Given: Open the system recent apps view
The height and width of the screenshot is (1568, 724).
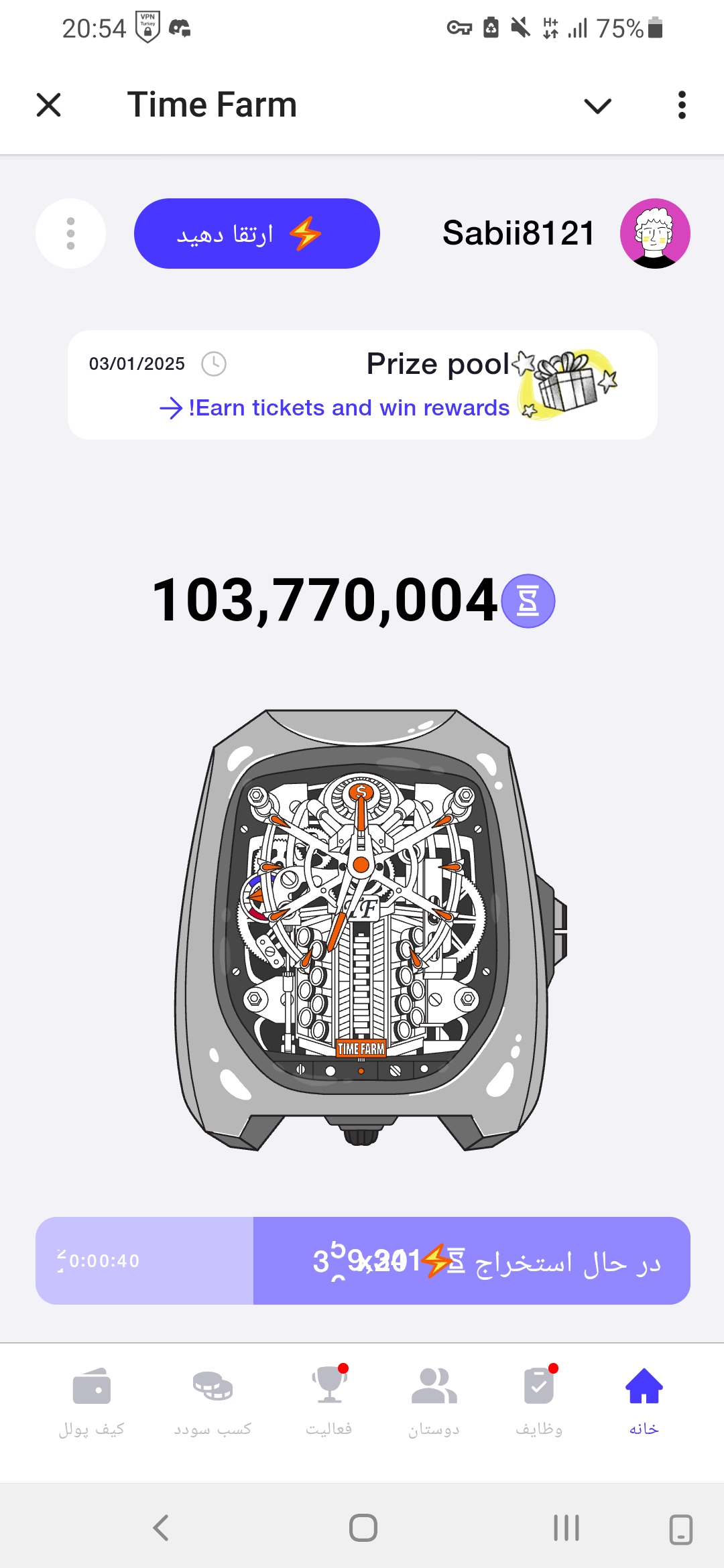Looking at the screenshot, I should click(x=566, y=1528).
